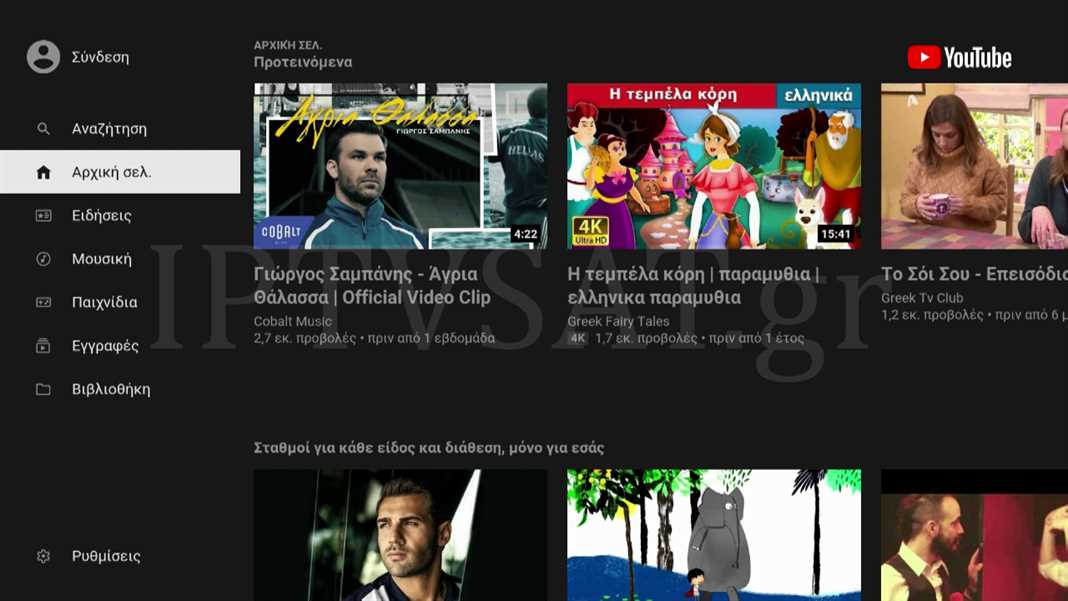
Task: Play Γιώργος Σαμπάνης Άγρια Θάλασσα video
Action: pos(400,166)
